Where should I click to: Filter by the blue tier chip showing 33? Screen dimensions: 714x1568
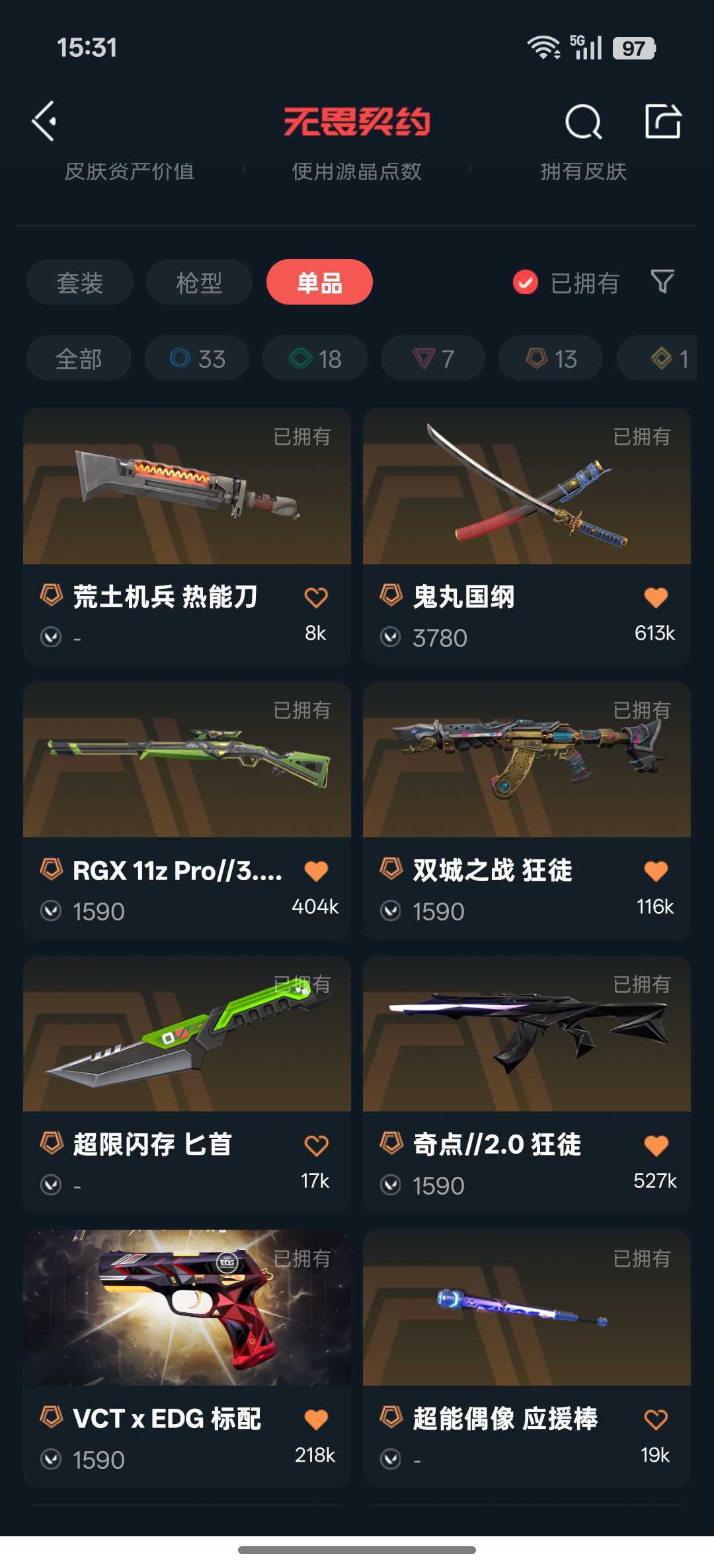click(x=197, y=358)
